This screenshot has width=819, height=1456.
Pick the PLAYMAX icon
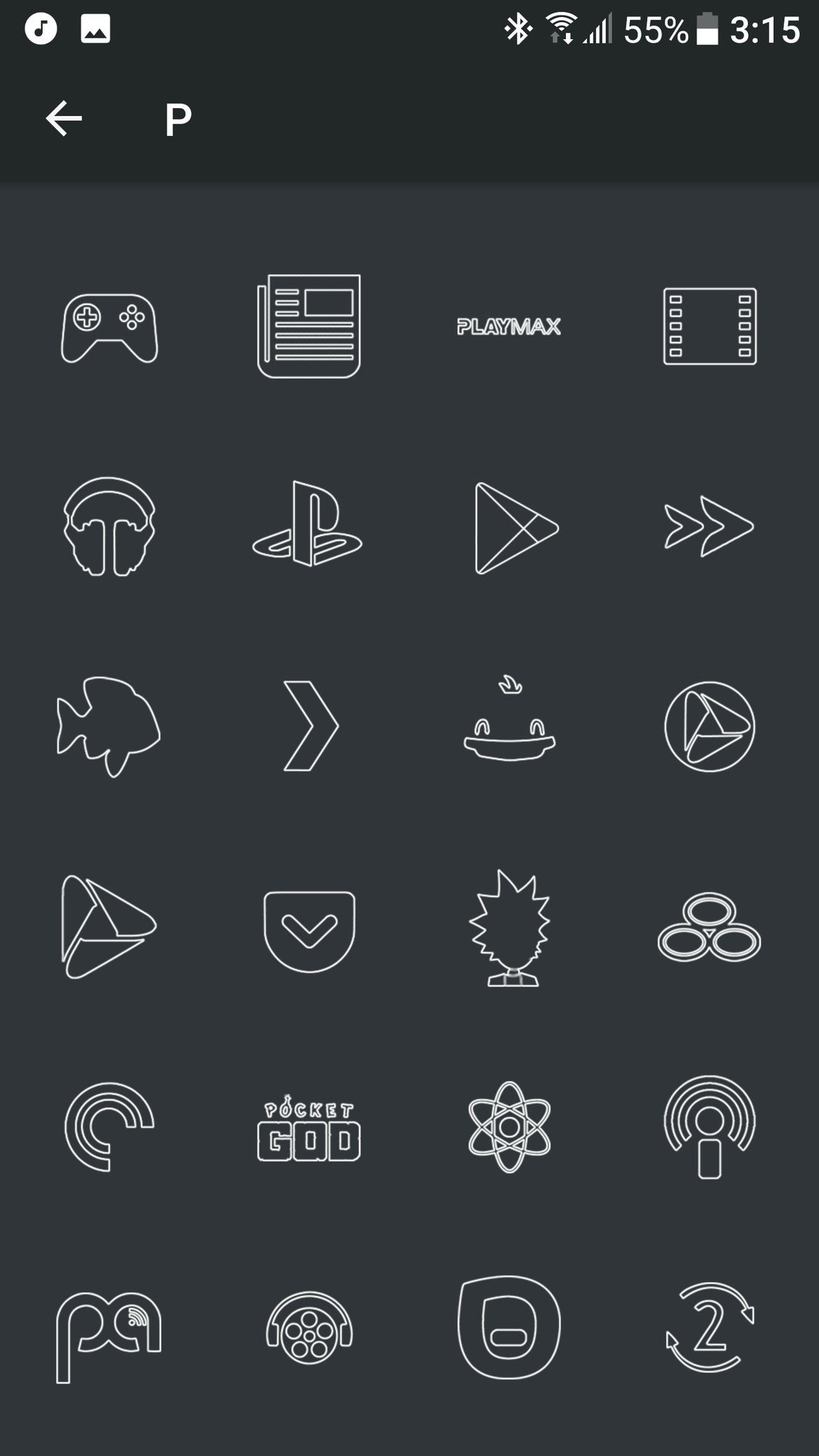tap(509, 327)
